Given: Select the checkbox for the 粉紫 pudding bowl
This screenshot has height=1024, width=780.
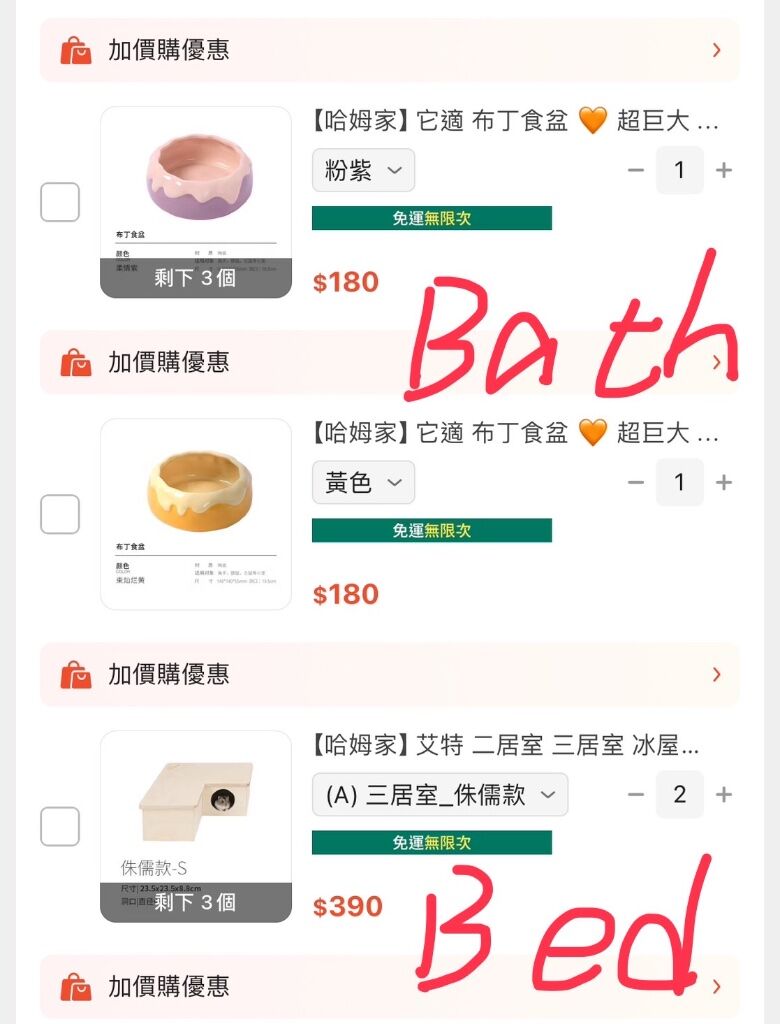Looking at the screenshot, I should [60, 202].
